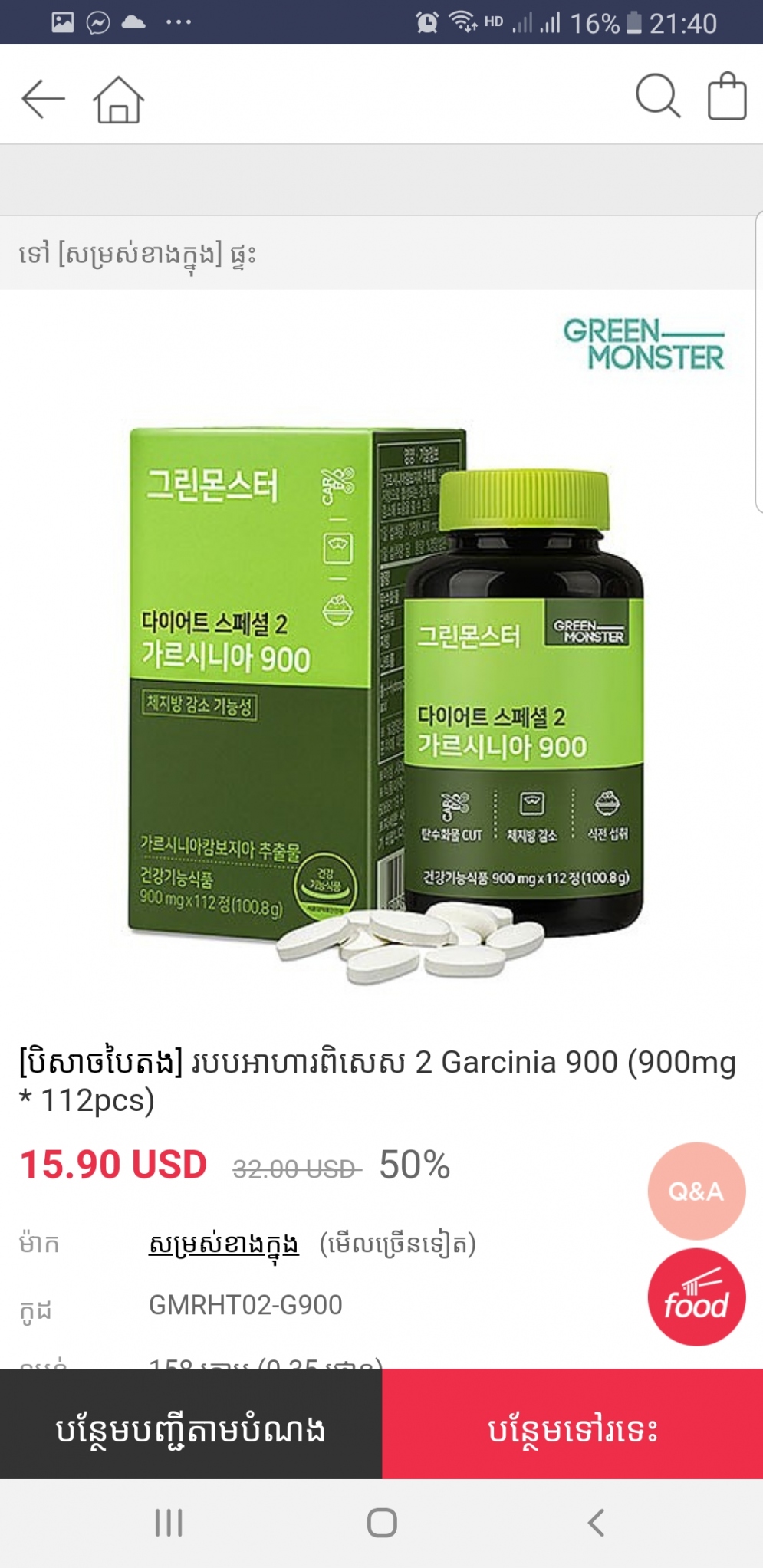Open the red food floating button
The width and height of the screenshot is (763, 1568).
tap(696, 1298)
